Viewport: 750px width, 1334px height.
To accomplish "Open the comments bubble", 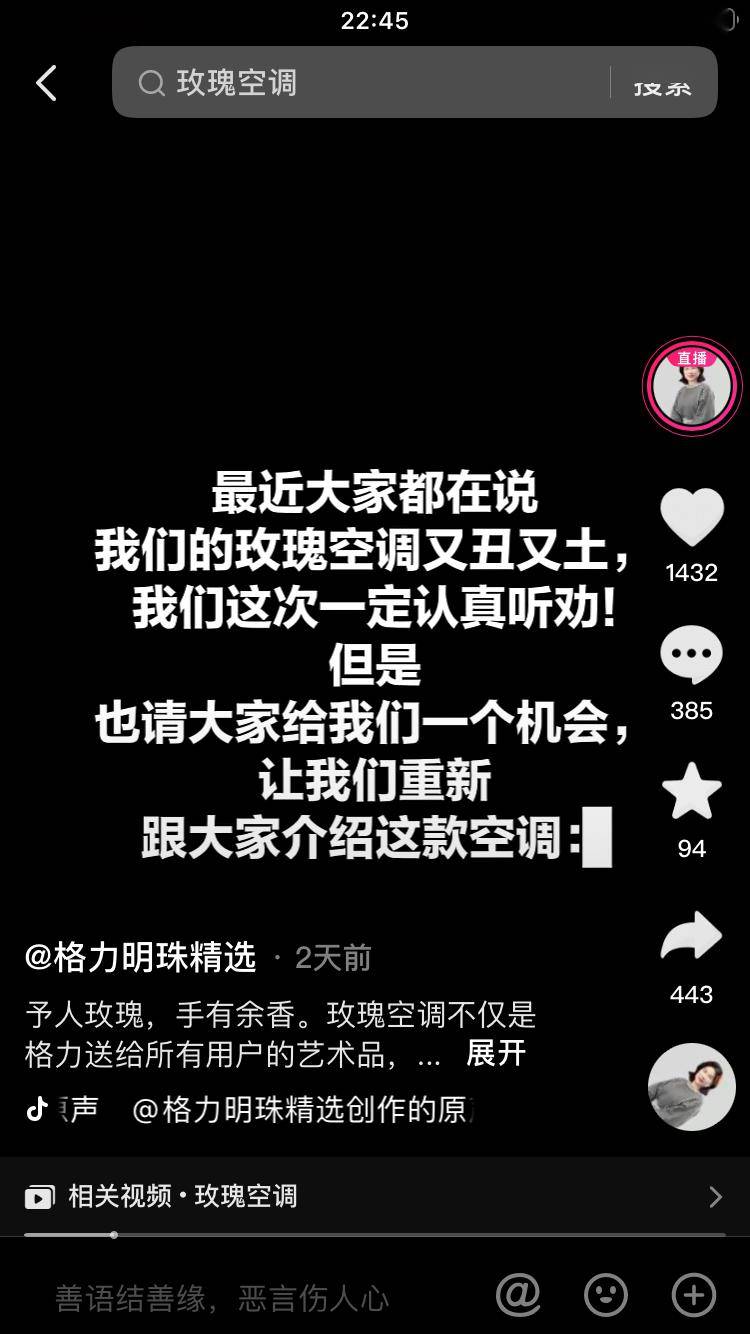I will [x=691, y=656].
